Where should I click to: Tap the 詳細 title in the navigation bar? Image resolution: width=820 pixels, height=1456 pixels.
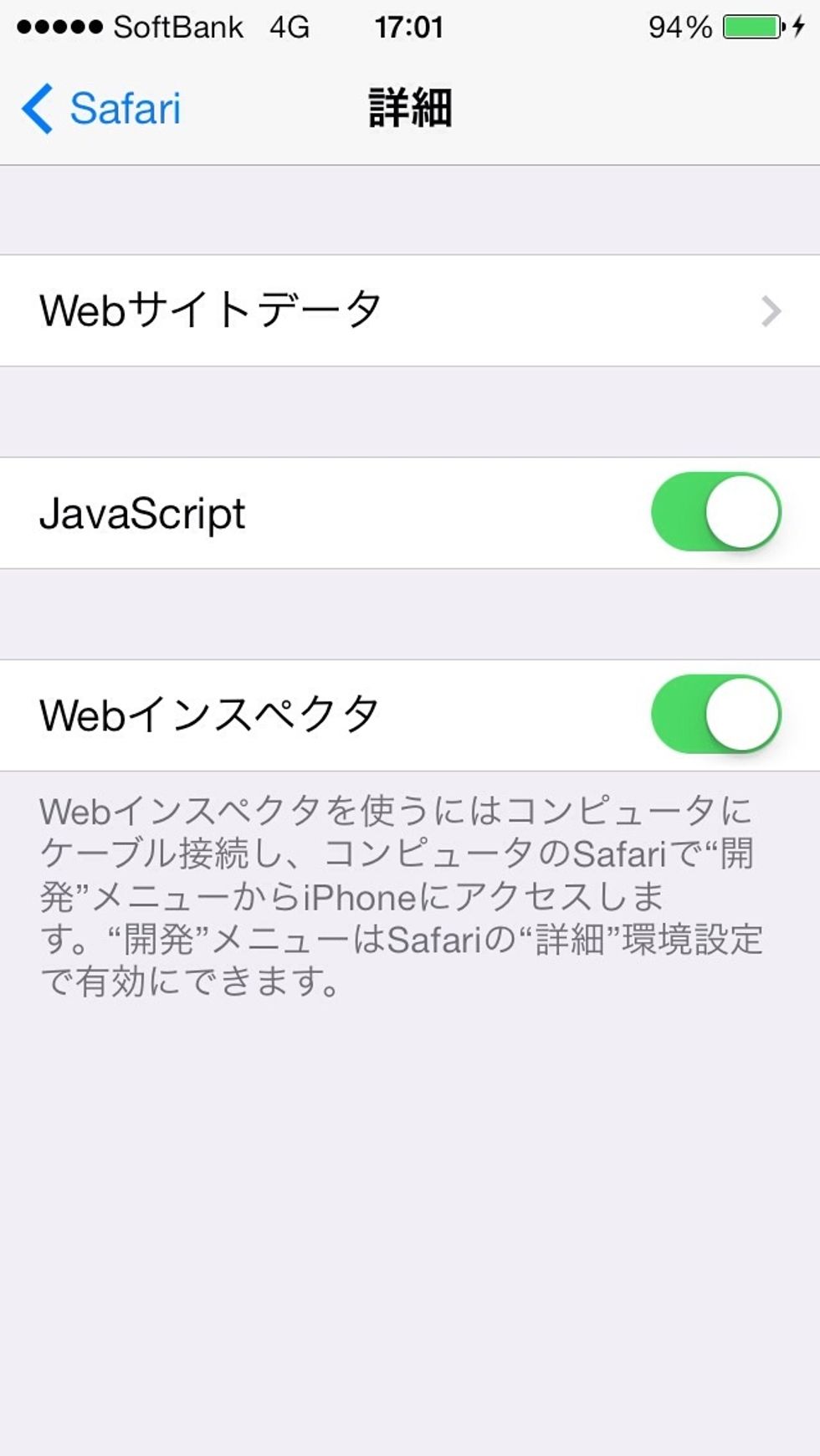[x=410, y=107]
